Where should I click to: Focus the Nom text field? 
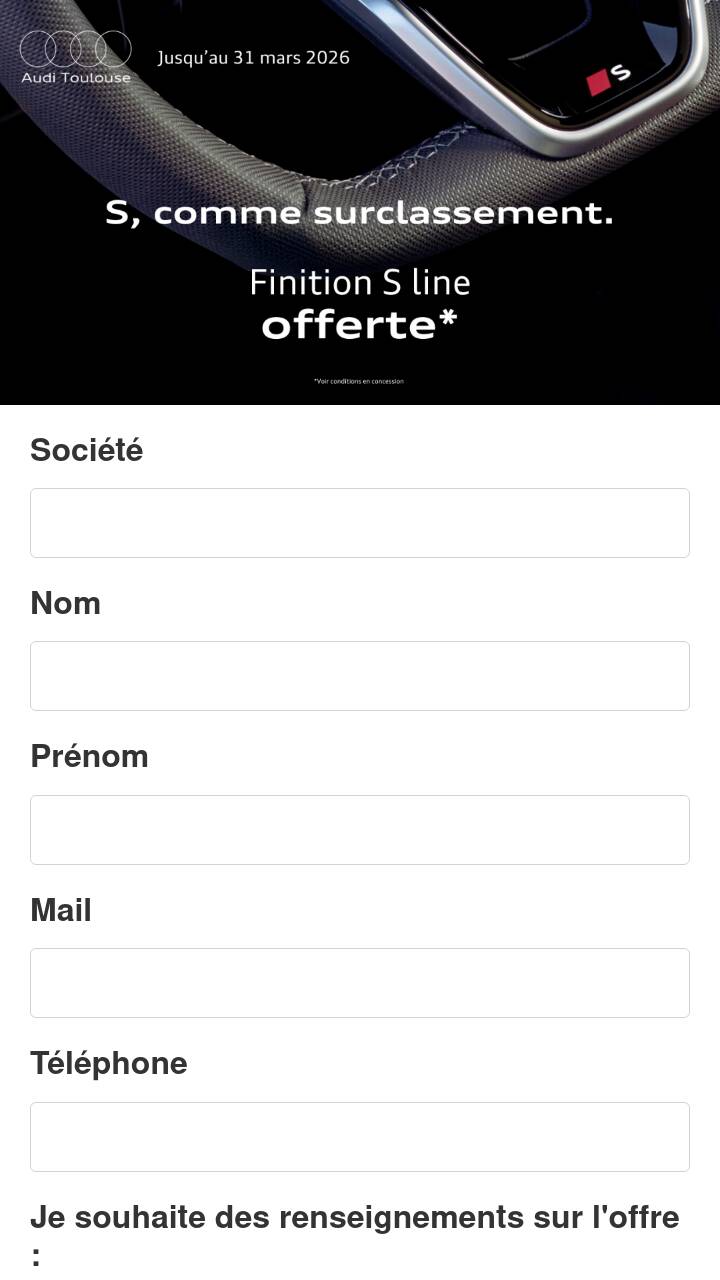pos(360,676)
